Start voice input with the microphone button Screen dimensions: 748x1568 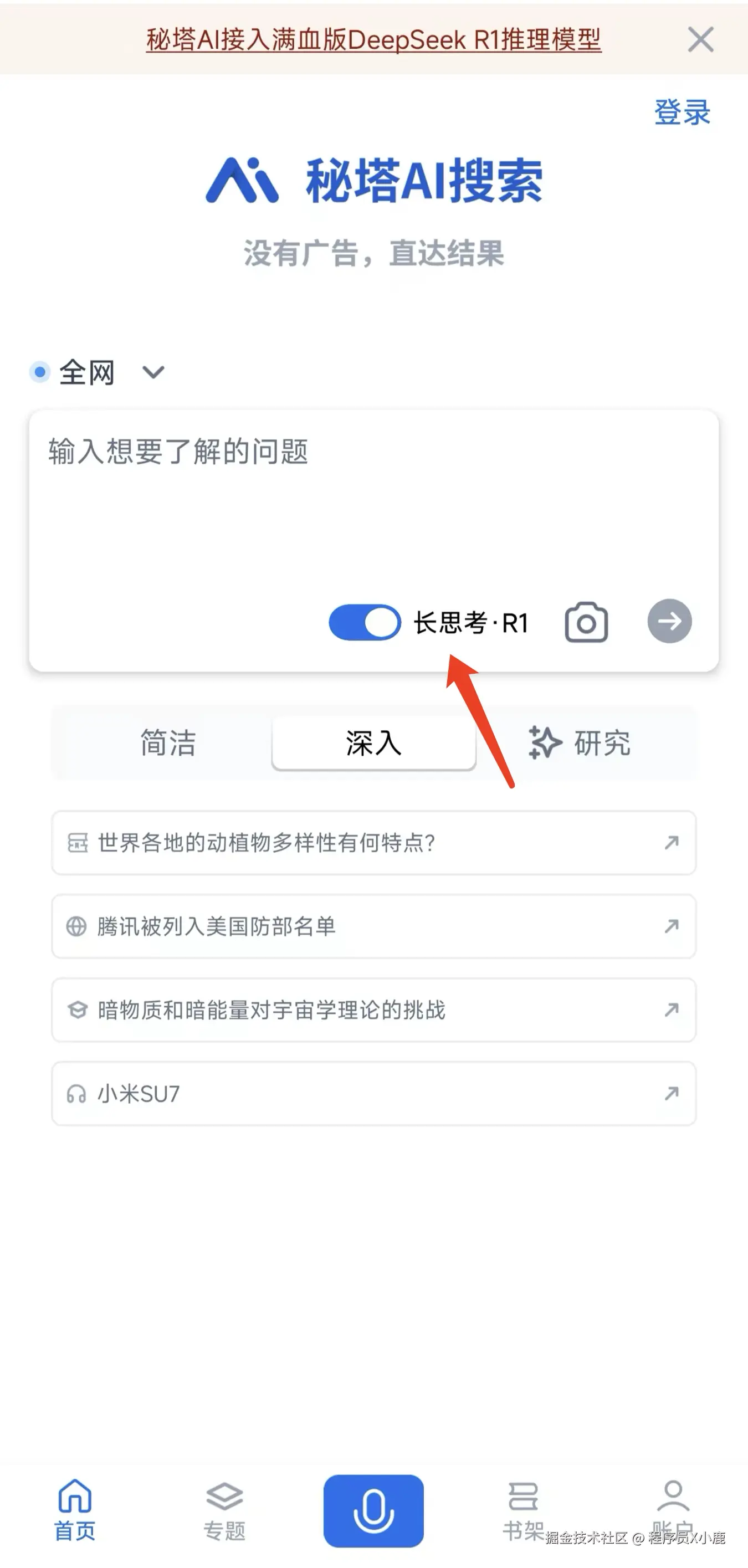click(x=373, y=1510)
